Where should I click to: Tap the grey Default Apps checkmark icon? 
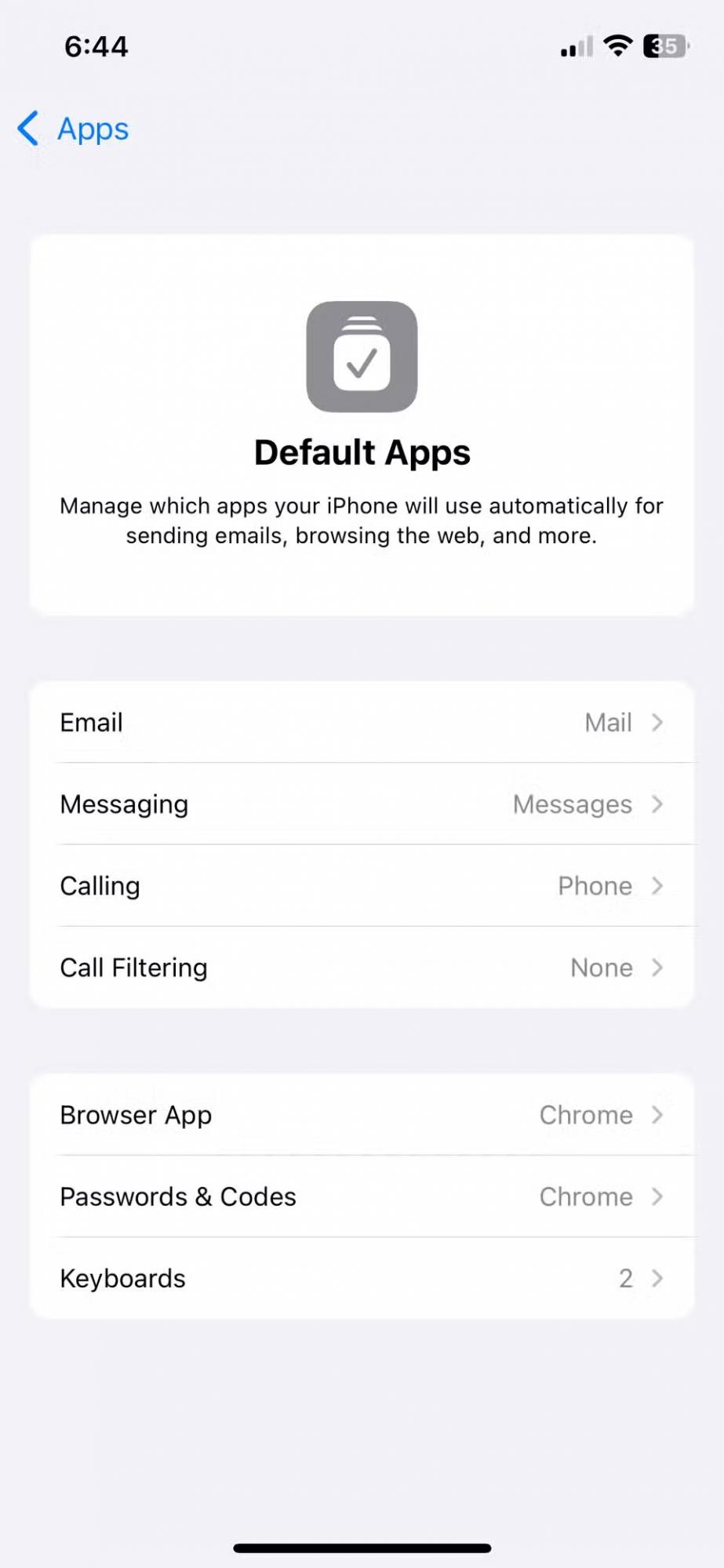click(x=362, y=357)
